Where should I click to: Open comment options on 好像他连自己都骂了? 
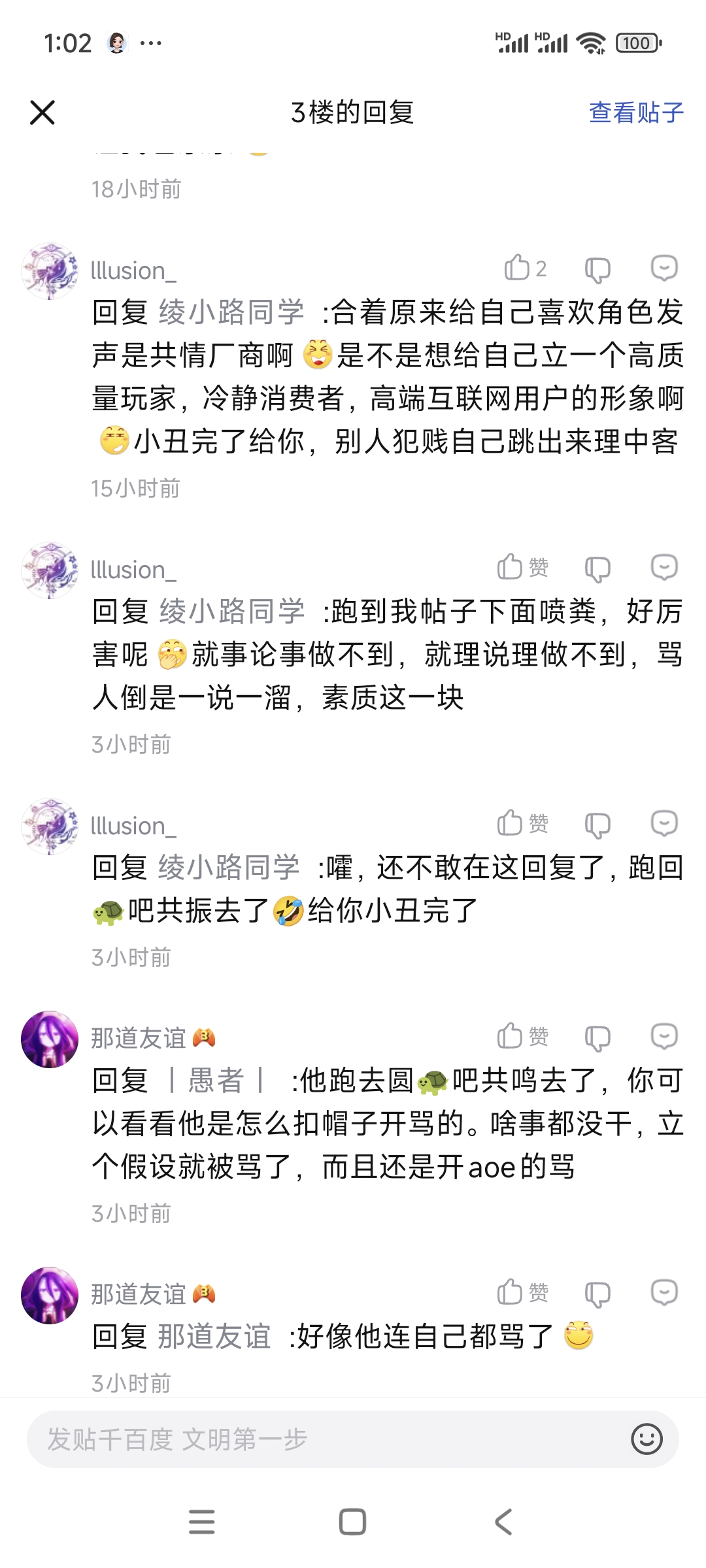[x=664, y=1292]
